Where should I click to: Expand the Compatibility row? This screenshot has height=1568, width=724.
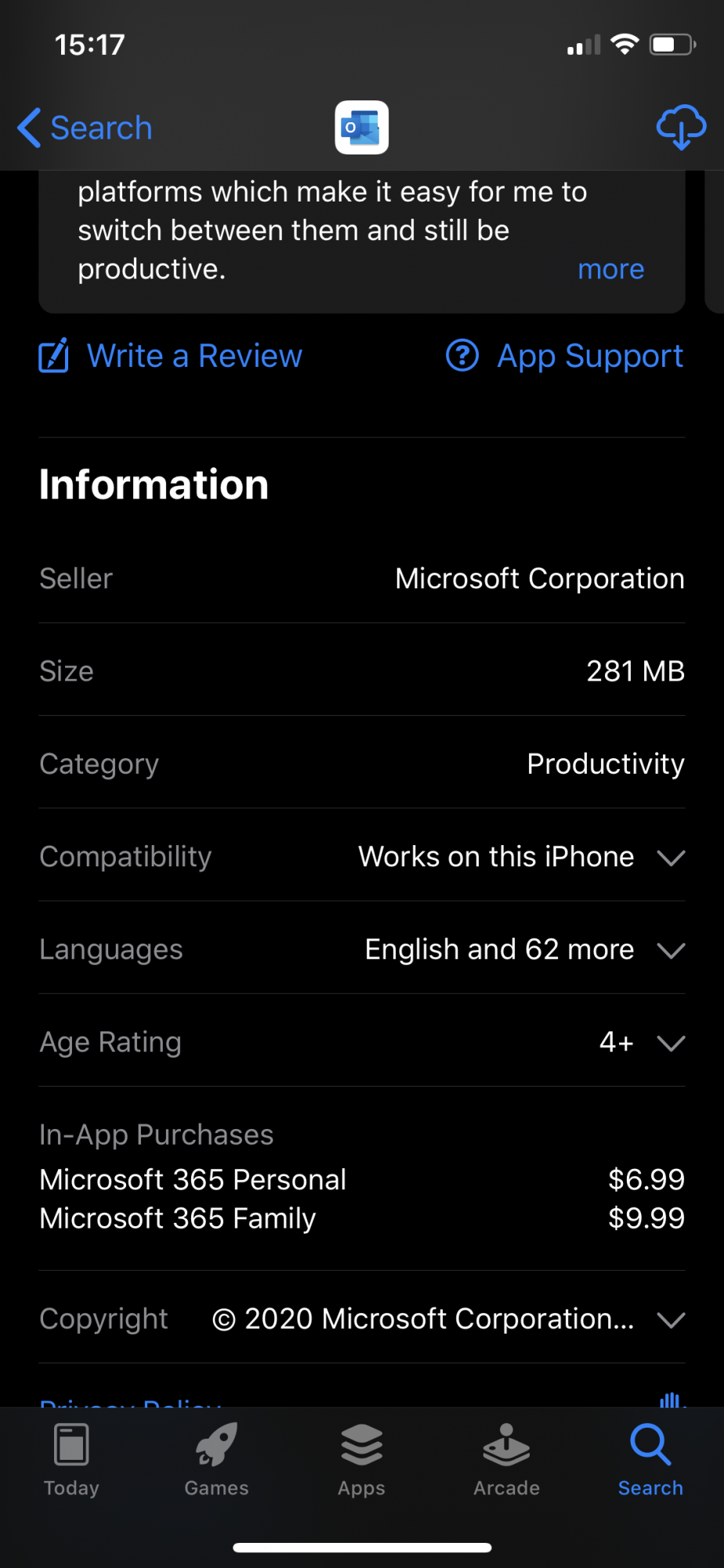[362, 856]
